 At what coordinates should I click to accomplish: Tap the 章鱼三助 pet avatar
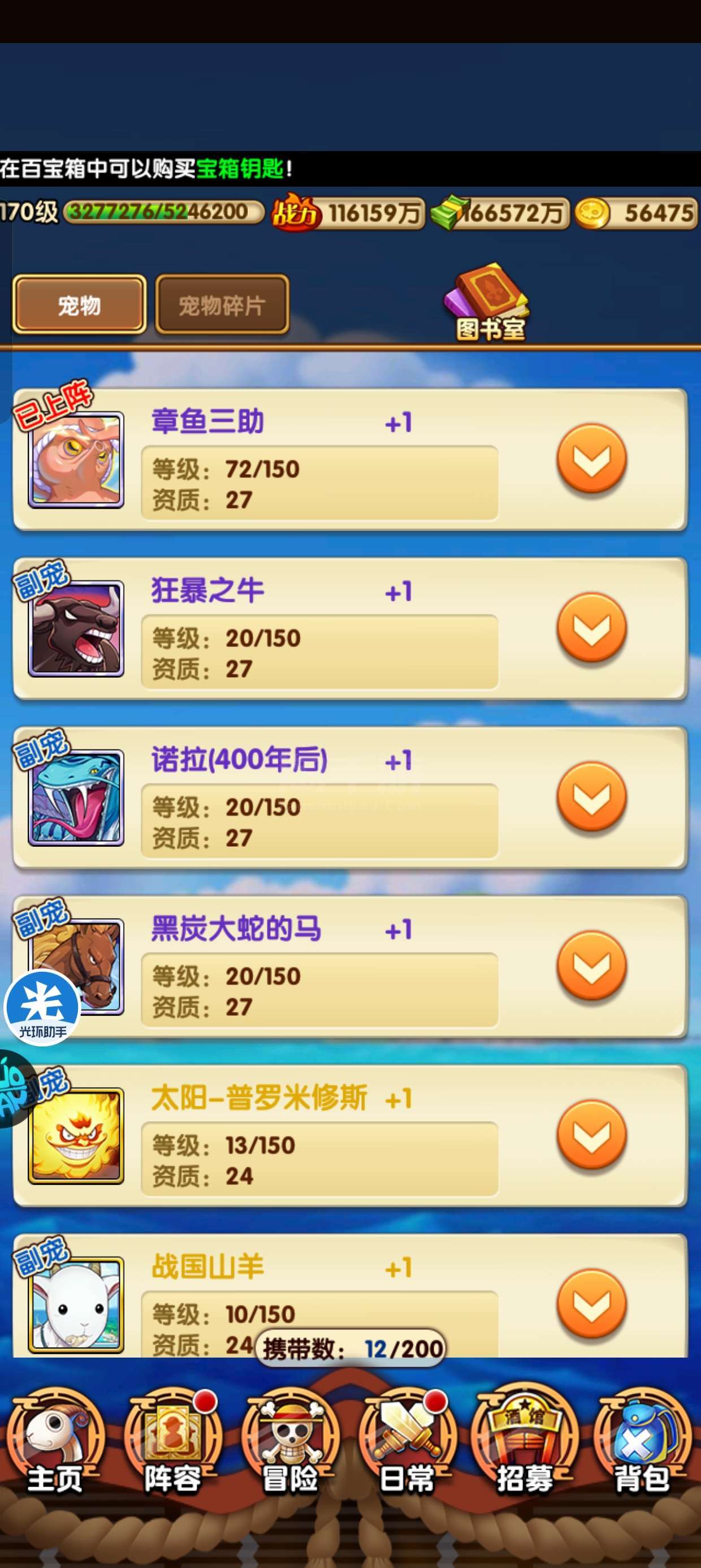click(x=76, y=460)
